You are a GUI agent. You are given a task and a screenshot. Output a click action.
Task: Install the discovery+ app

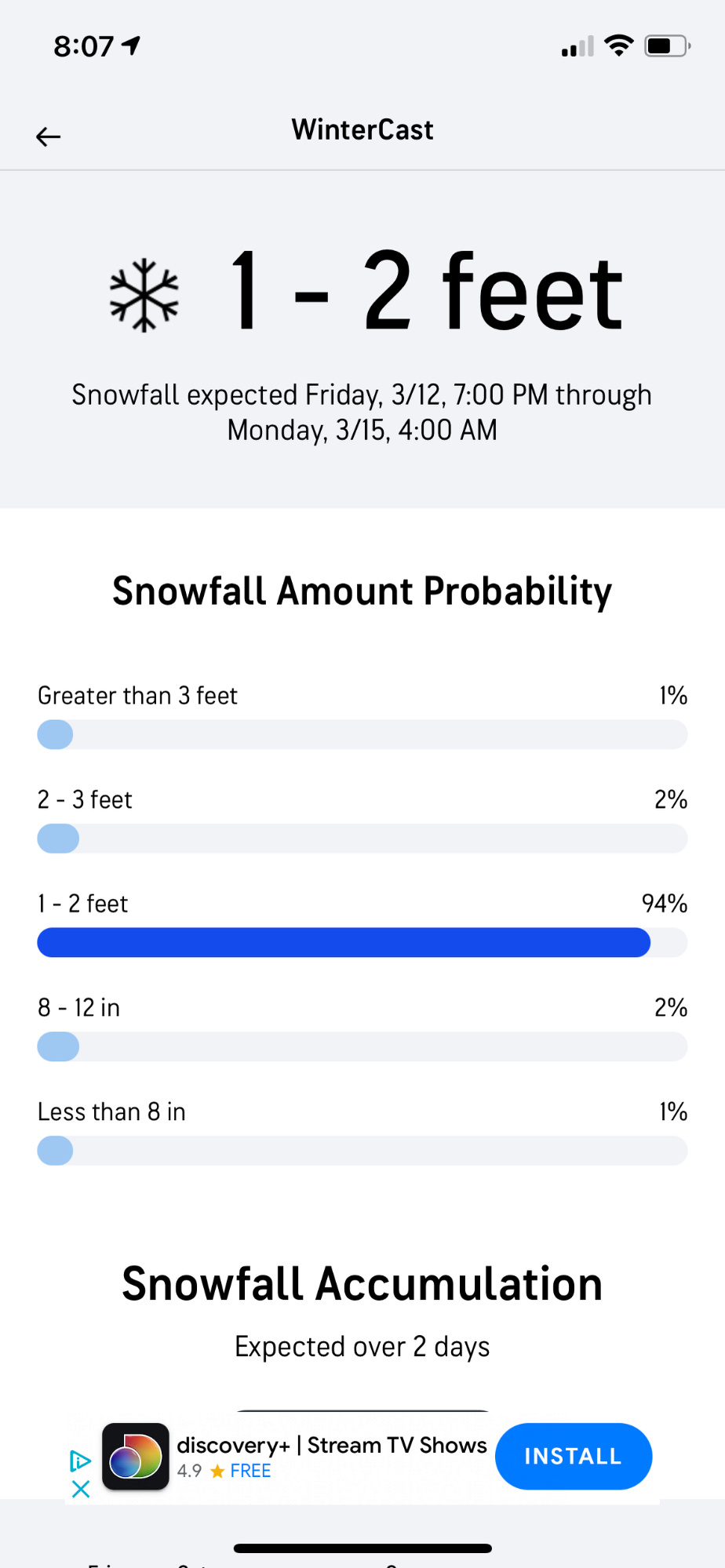[573, 1456]
